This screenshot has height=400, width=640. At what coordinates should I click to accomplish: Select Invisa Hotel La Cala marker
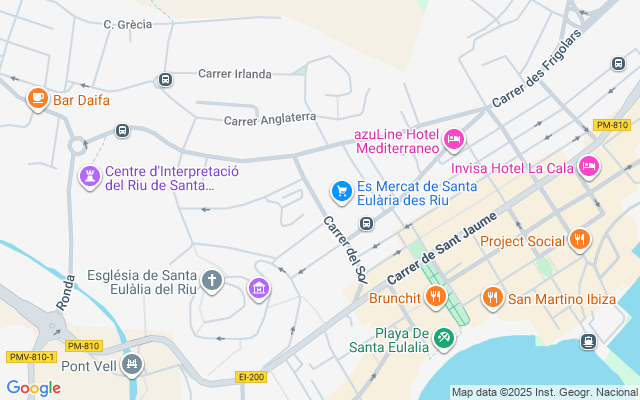[589, 166]
